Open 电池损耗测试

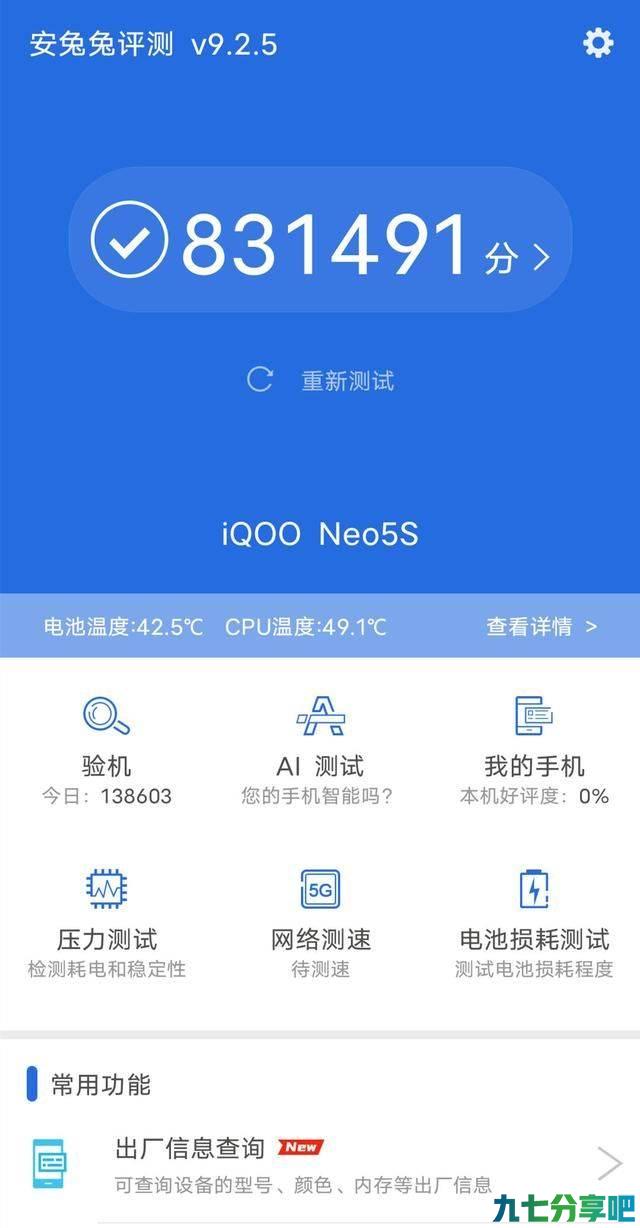(534, 923)
